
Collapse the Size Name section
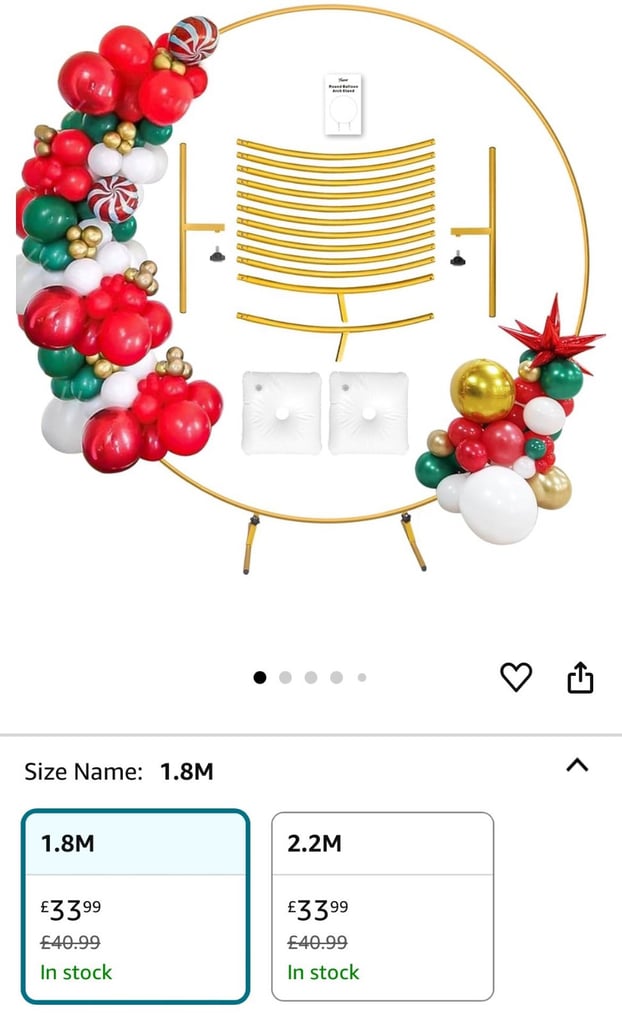coord(577,765)
